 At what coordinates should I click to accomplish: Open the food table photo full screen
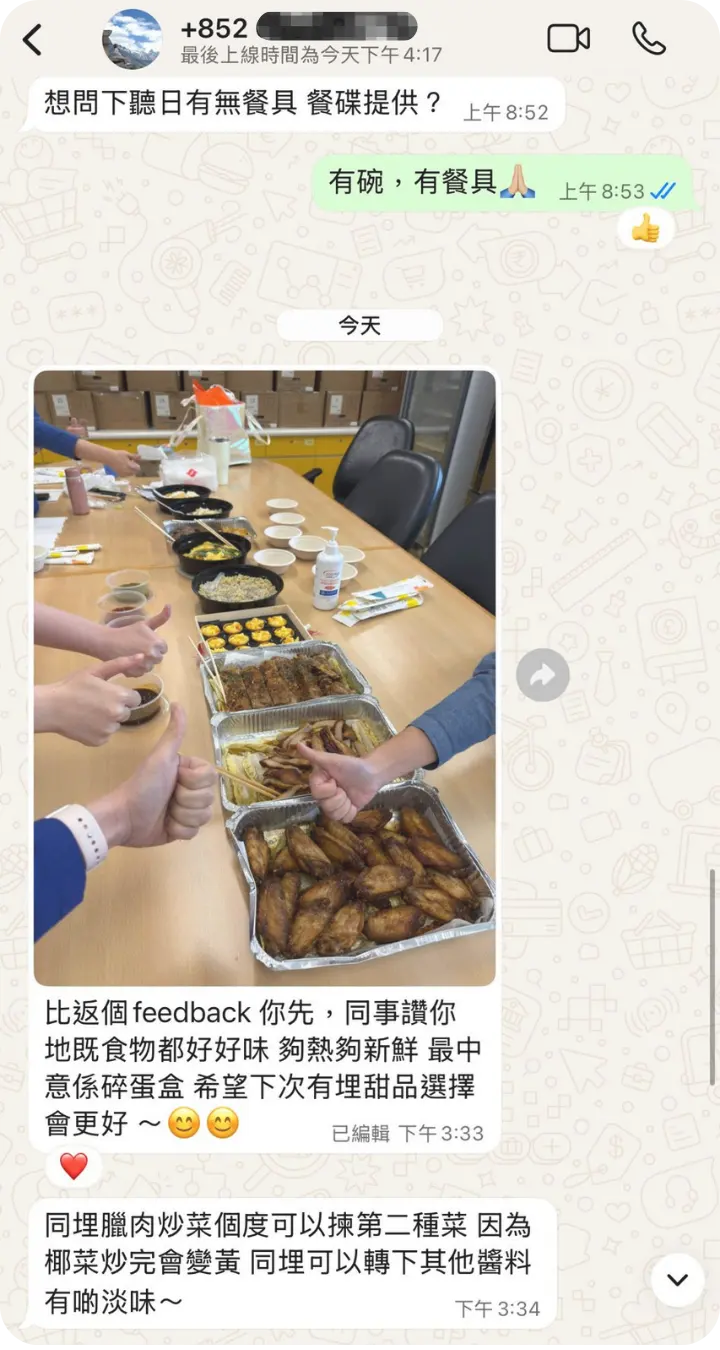pyautogui.click(x=265, y=678)
